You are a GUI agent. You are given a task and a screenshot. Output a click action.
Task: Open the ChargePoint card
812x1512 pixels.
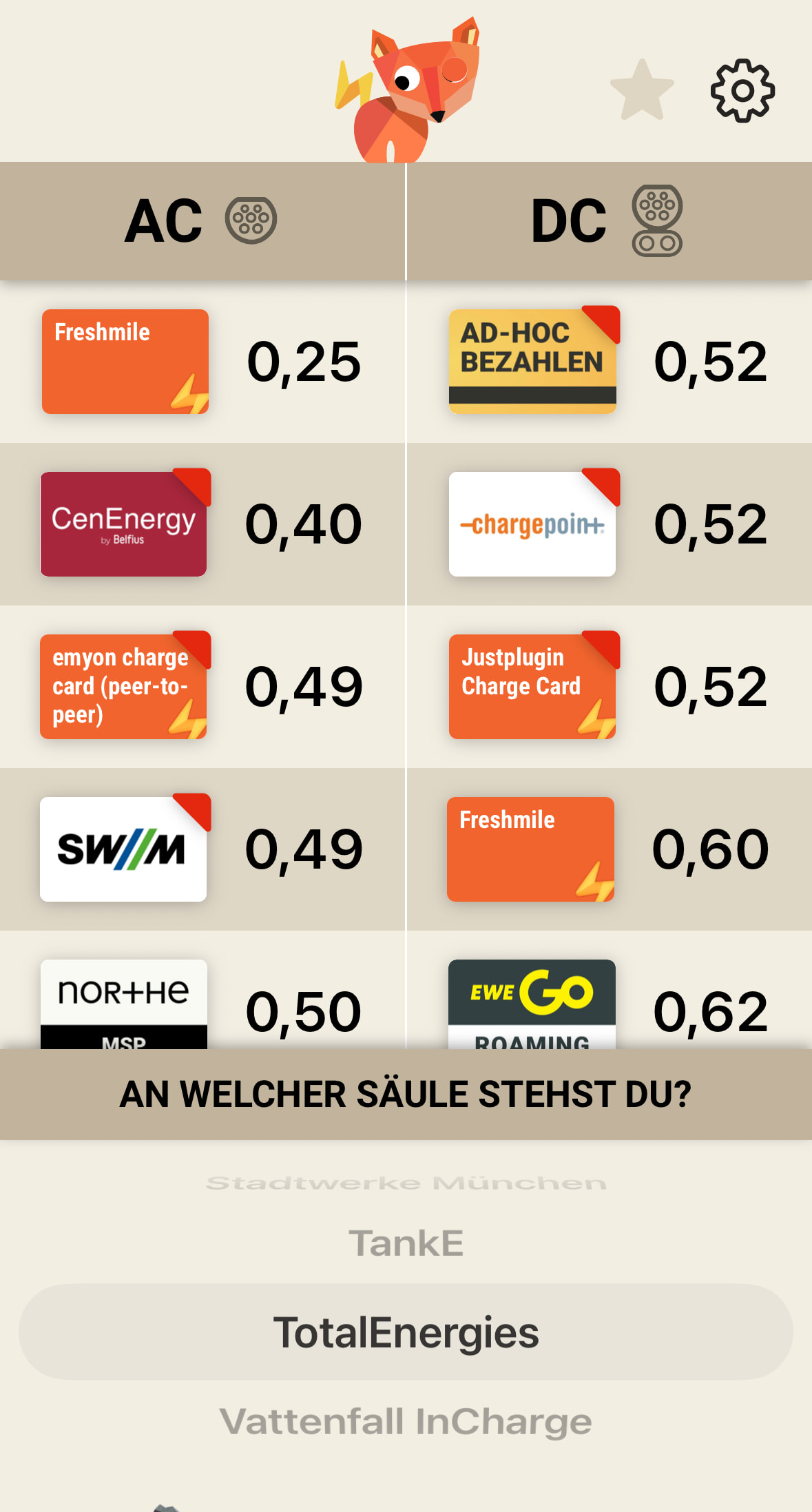point(532,524)
